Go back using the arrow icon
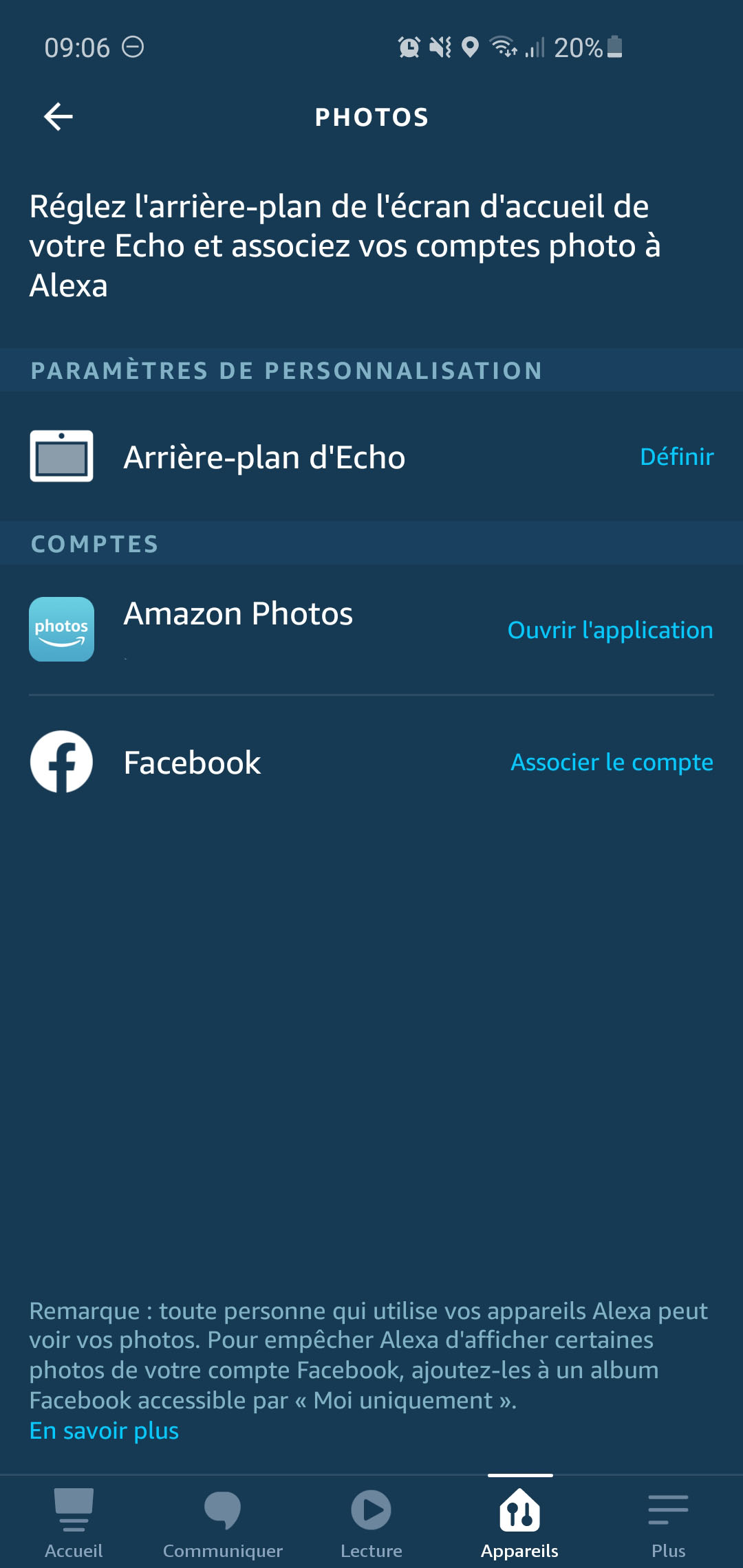743x1568 pixels. pyautogui.click(x=58, y=116)
